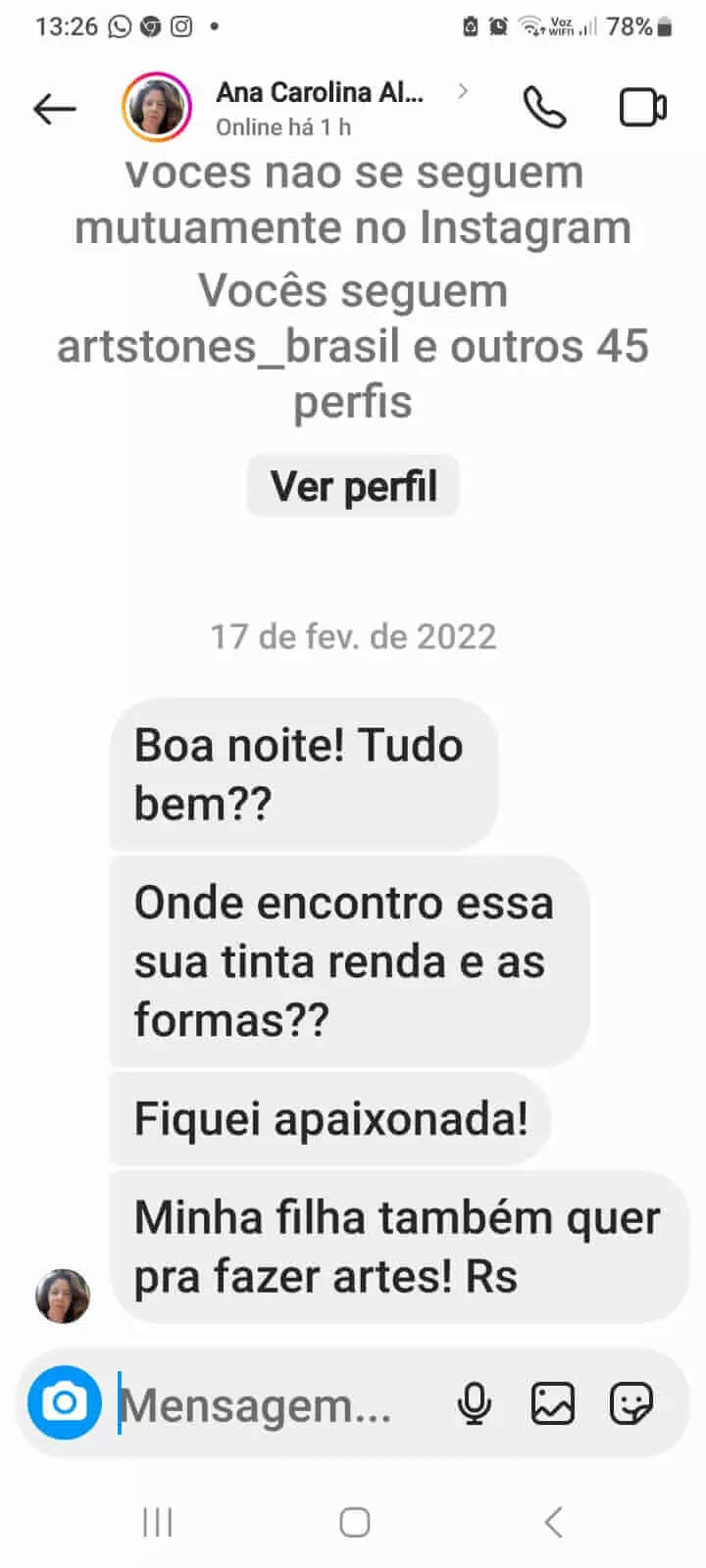Tap the back arrow to exit the chat
This screenshot has height=1568, width=706.
coord(54,108)
